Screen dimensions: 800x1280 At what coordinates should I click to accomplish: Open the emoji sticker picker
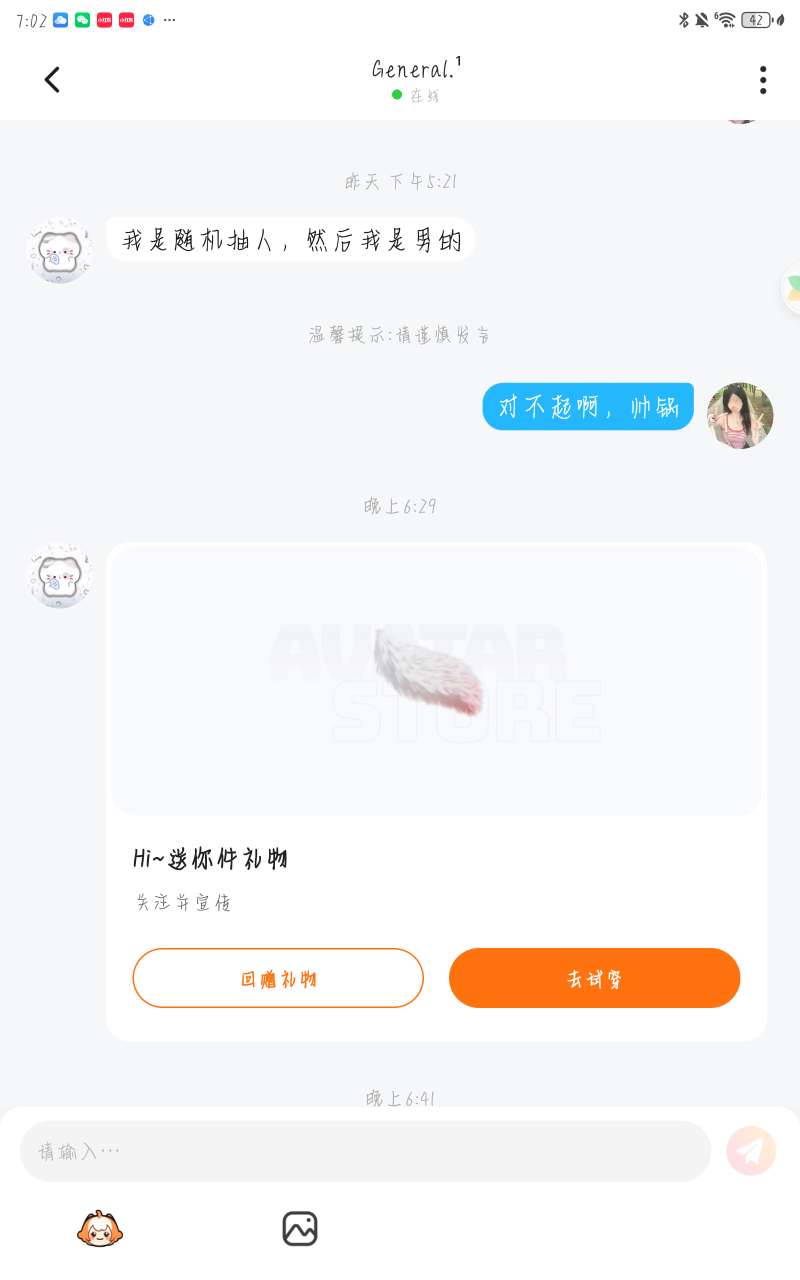pos(99,1228)
